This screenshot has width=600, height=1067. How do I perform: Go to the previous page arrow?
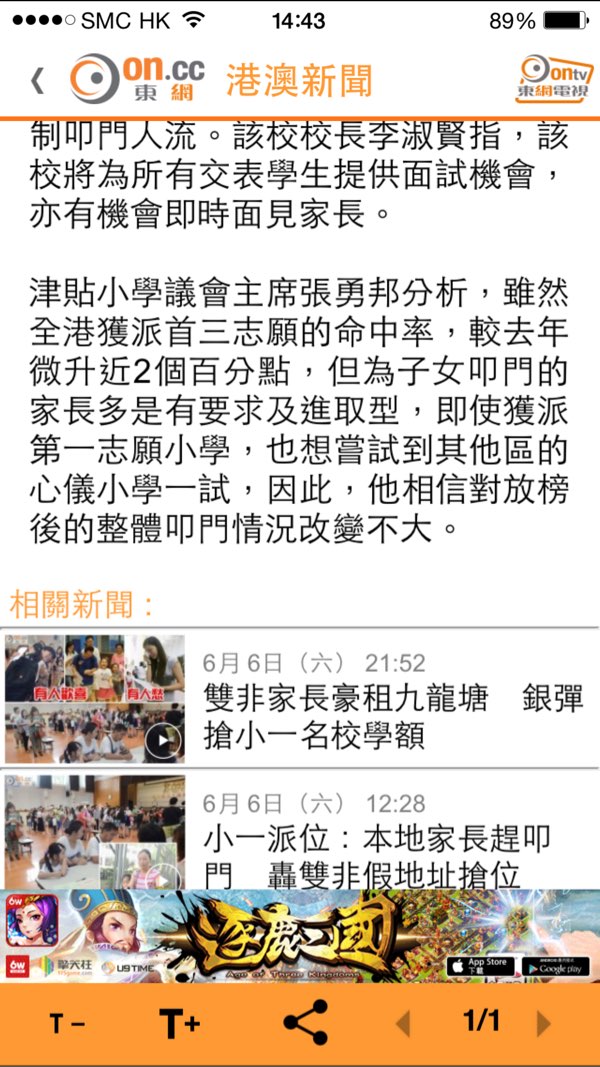click(x=404, y=1023)
